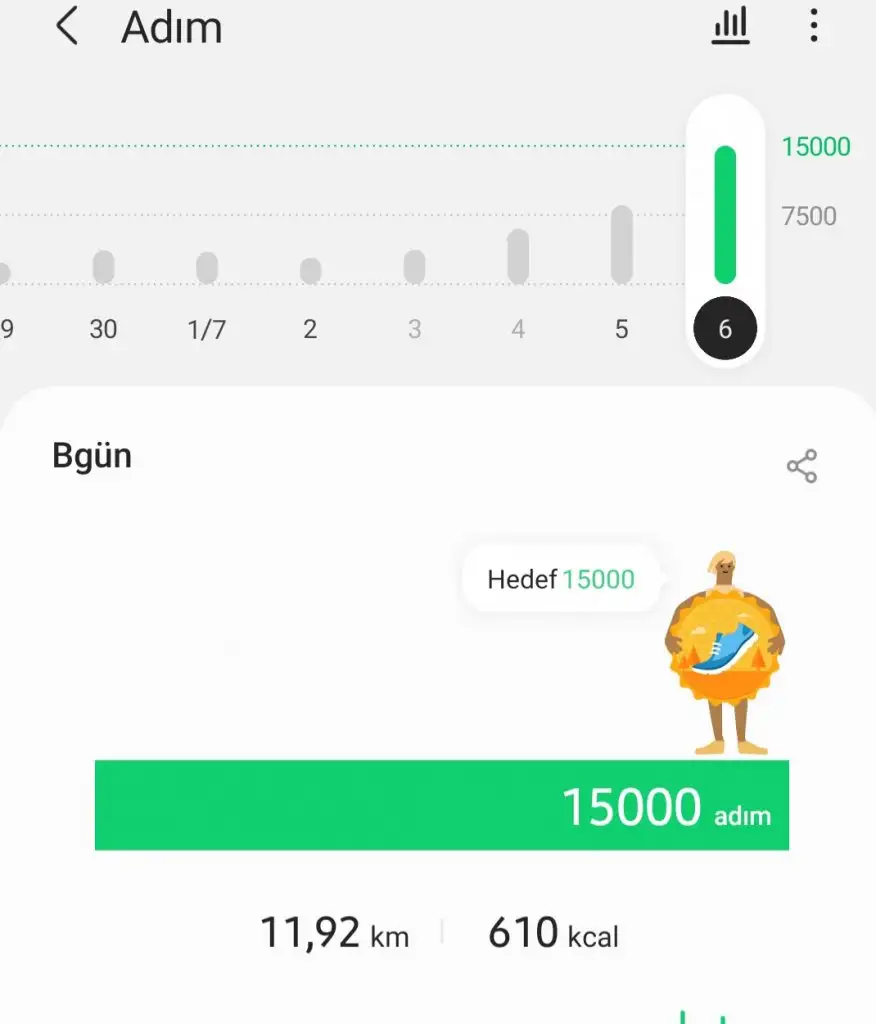The height and width of the screenshot is (1024, 876).
Task: Go back from the Adım screen
Action: [66, 27]
